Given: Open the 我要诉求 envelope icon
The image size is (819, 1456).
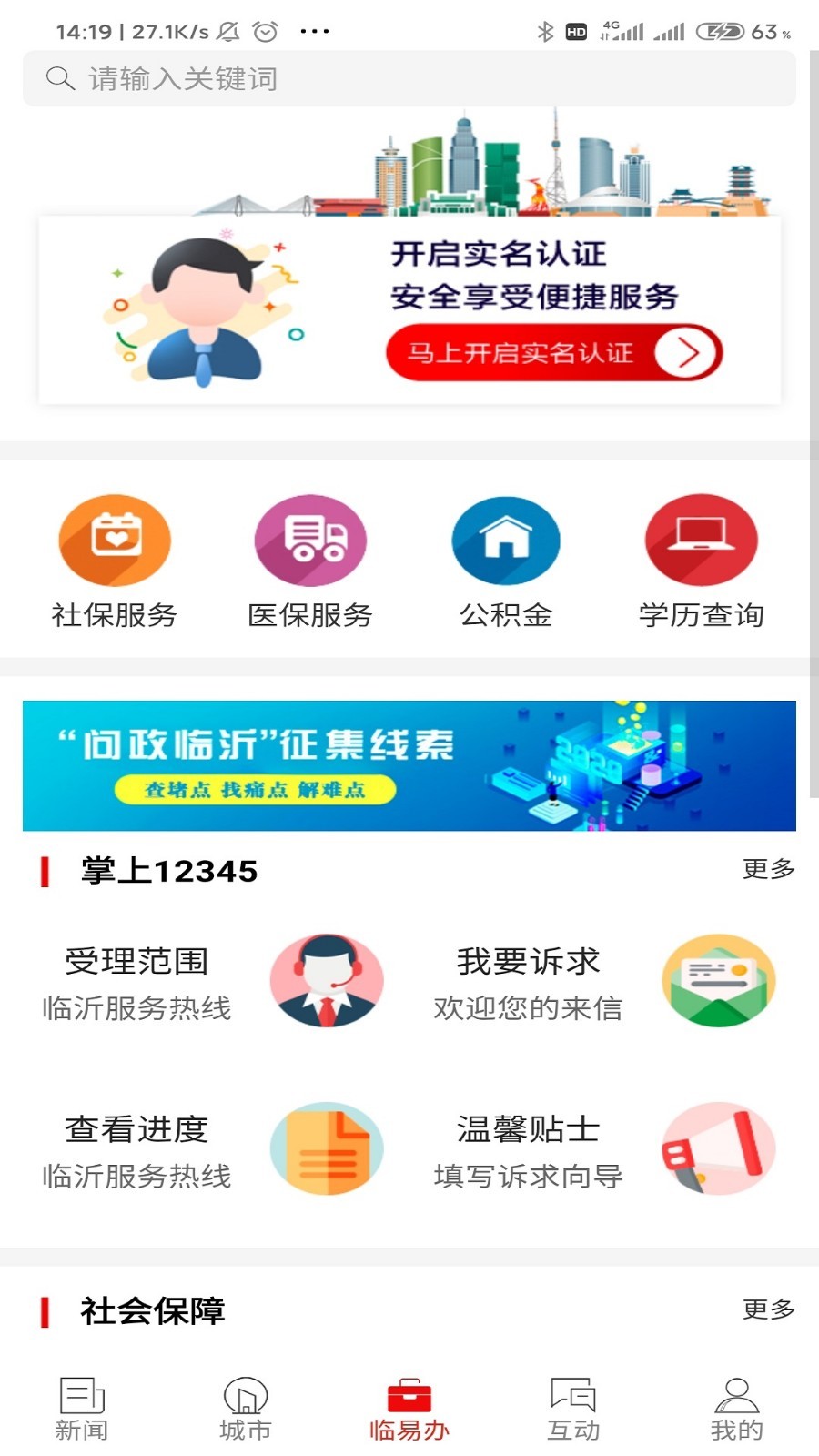Looking at the screenshot, I should pyautogui.click(x=718, y=981).
